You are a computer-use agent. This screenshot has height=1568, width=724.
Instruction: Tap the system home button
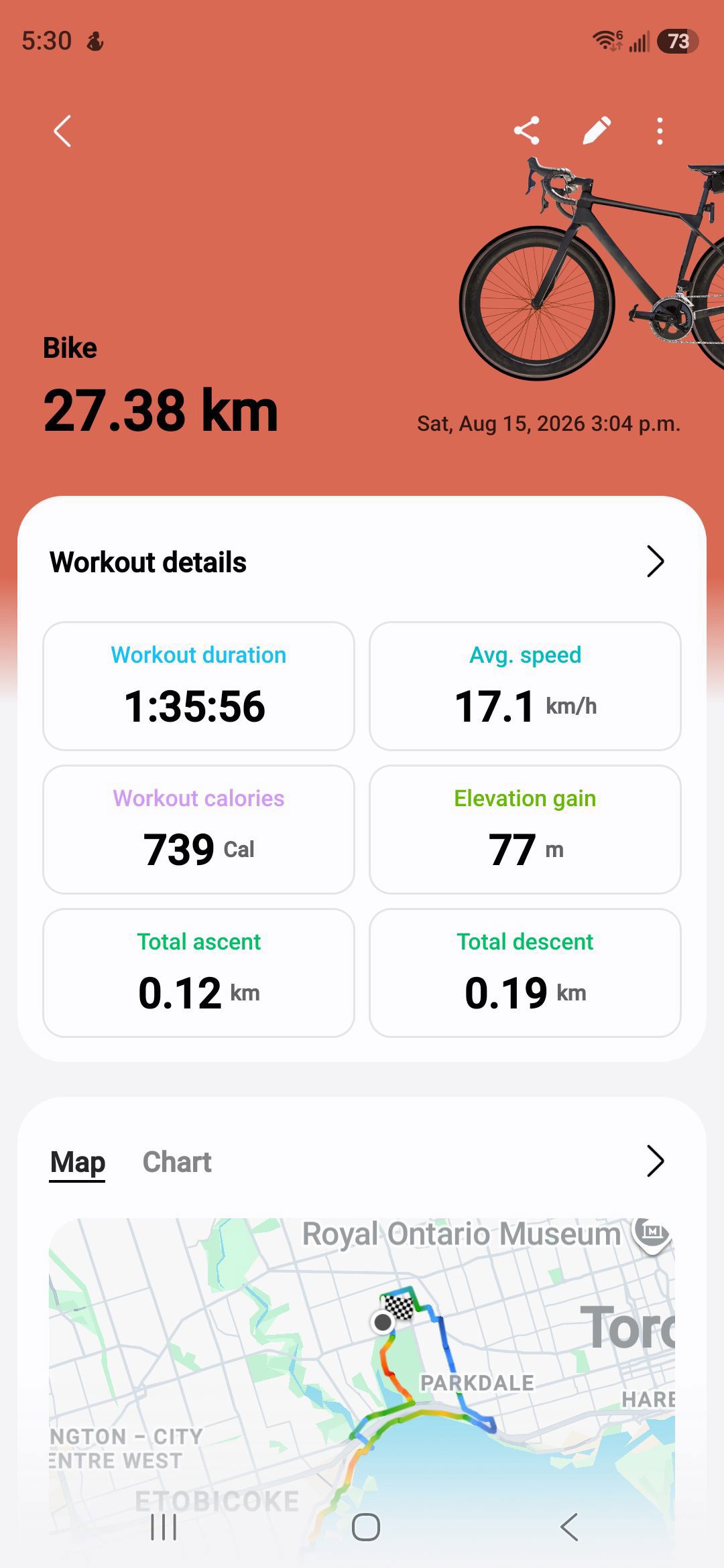tap(366, 1527)
